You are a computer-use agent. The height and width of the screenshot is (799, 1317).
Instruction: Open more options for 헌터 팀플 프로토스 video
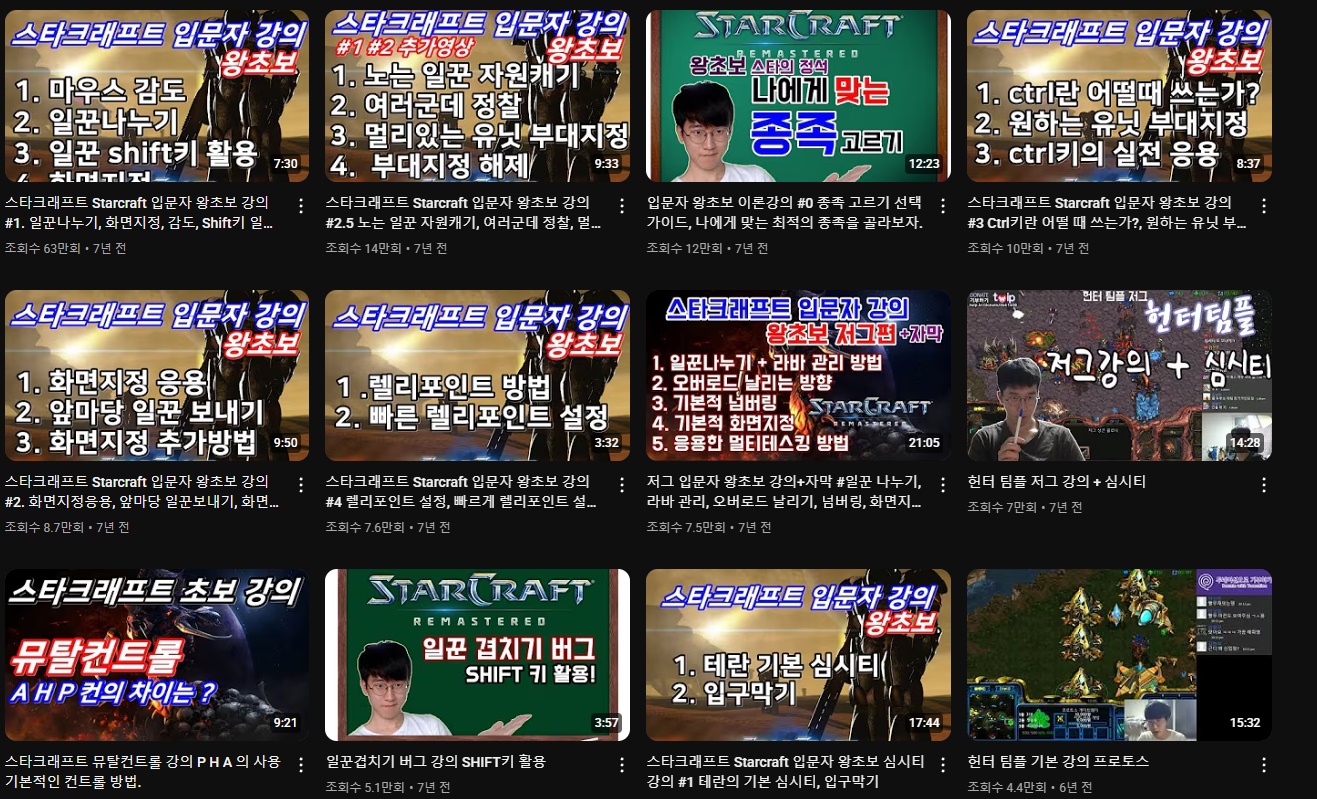(1263, 765)
